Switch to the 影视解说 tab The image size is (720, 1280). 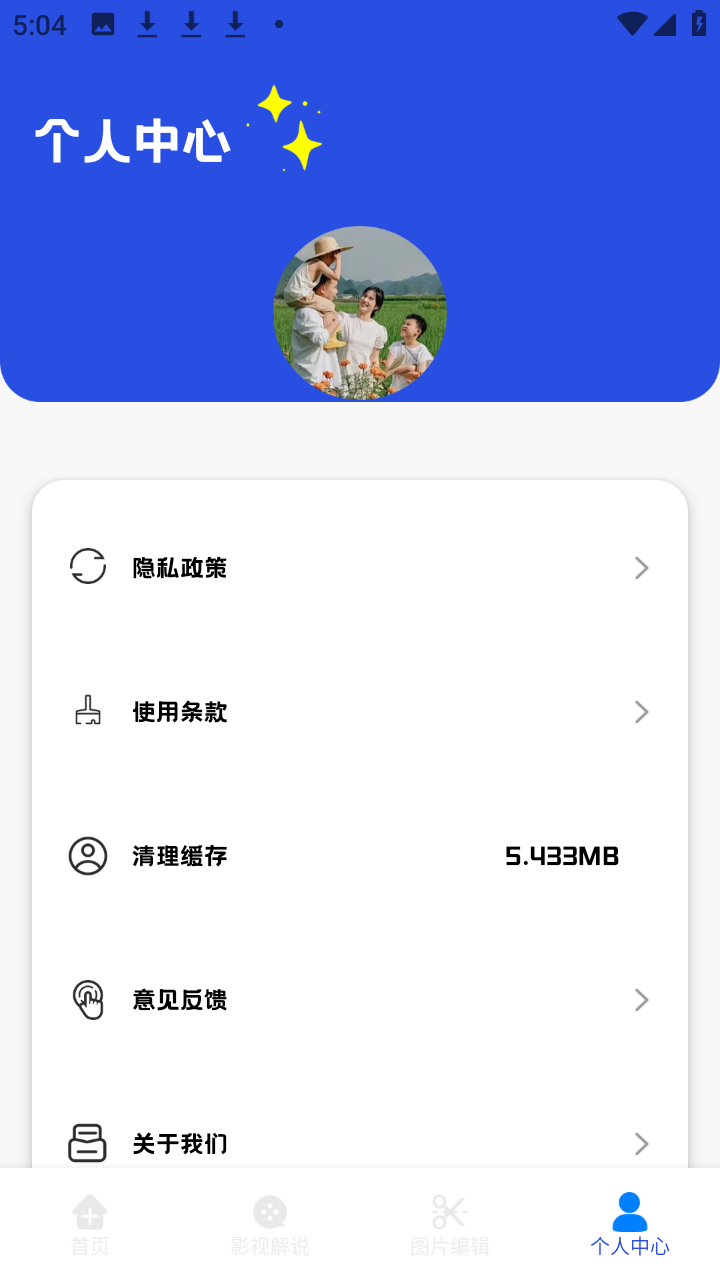[270, 1224]
